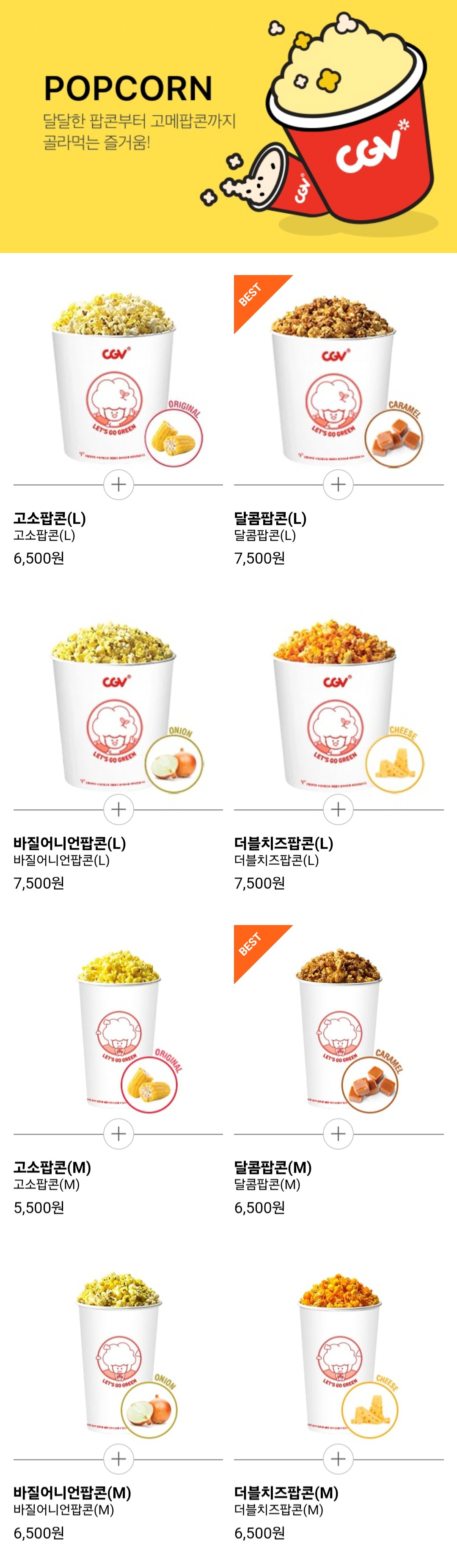457x1568 pixels.
Task: Tap the plus button for 바질어니언팝콘(L)
Action: 118,810
